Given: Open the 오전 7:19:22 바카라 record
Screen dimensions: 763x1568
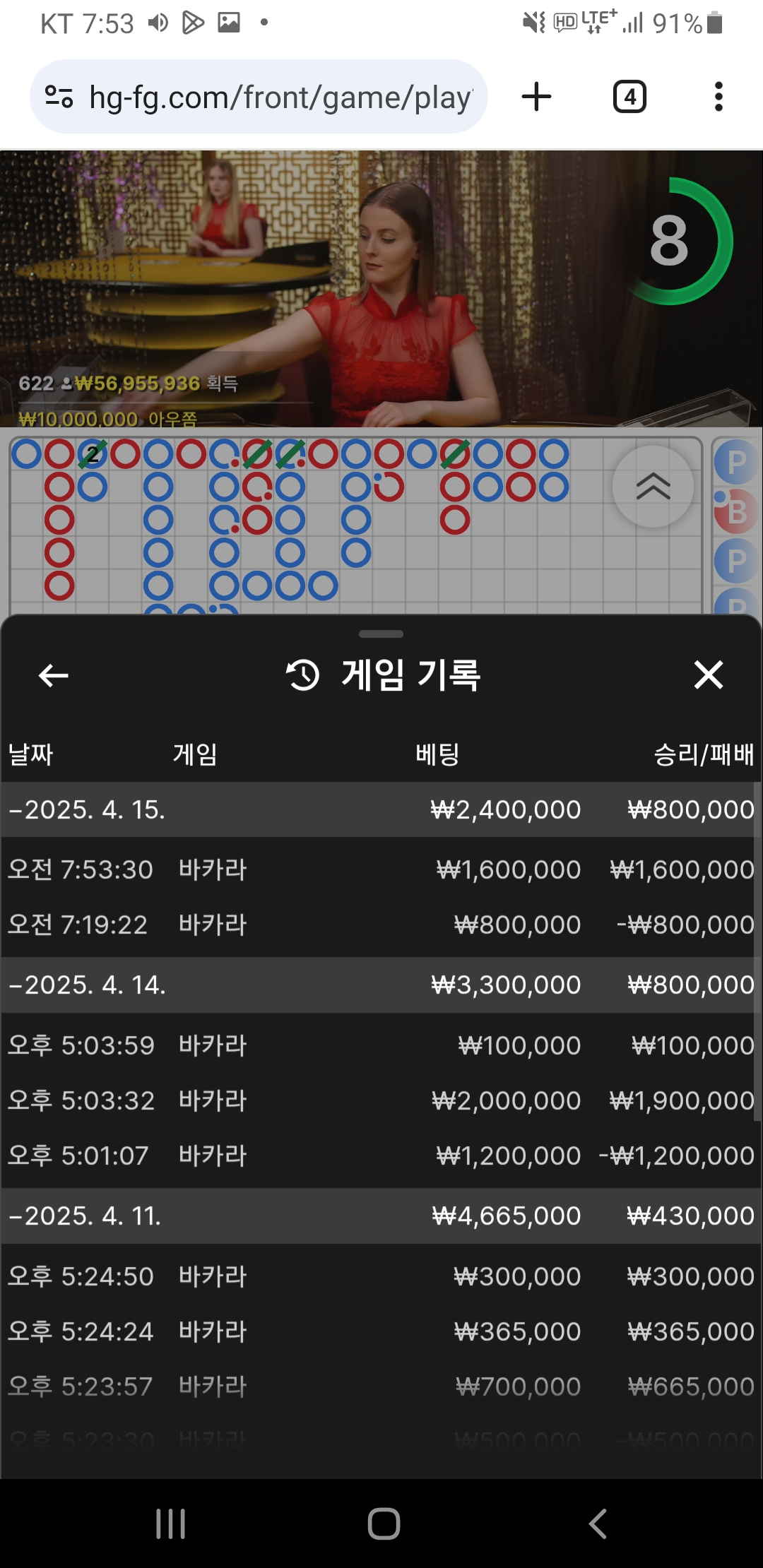Looking at the screenshot, I should (380, 925).
